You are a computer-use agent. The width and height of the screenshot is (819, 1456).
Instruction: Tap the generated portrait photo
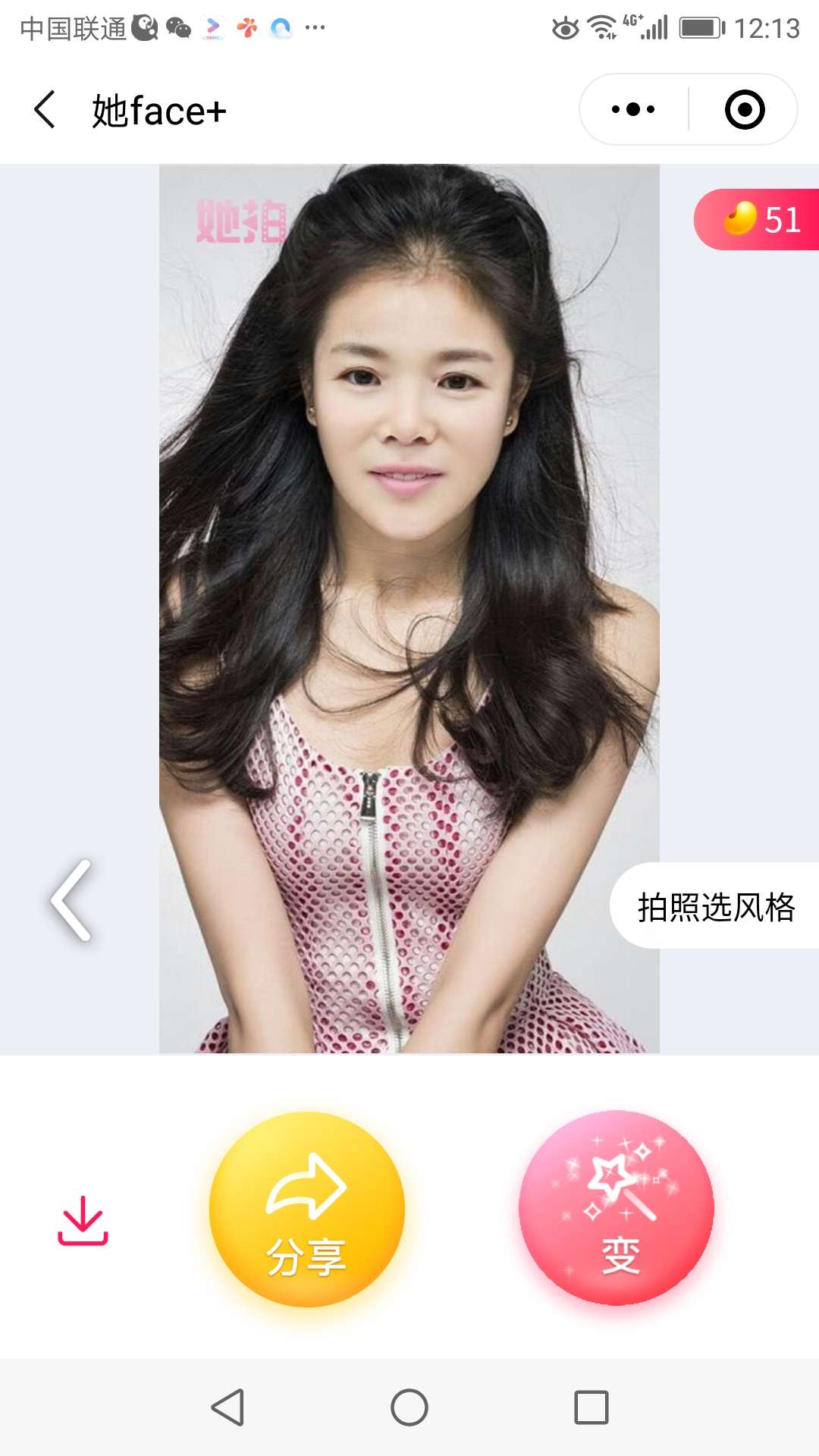pos(409,607)
